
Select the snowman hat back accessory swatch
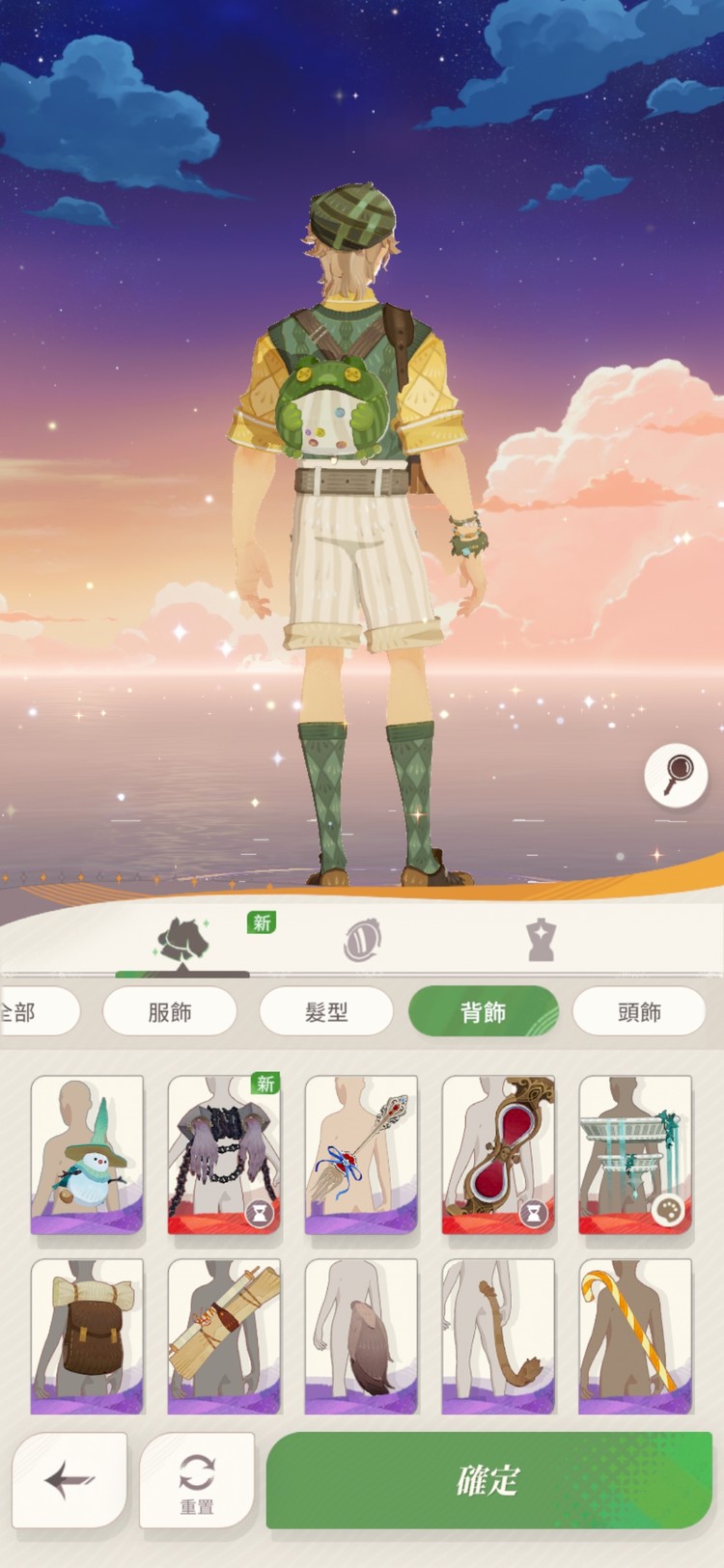coord(83,1154)
